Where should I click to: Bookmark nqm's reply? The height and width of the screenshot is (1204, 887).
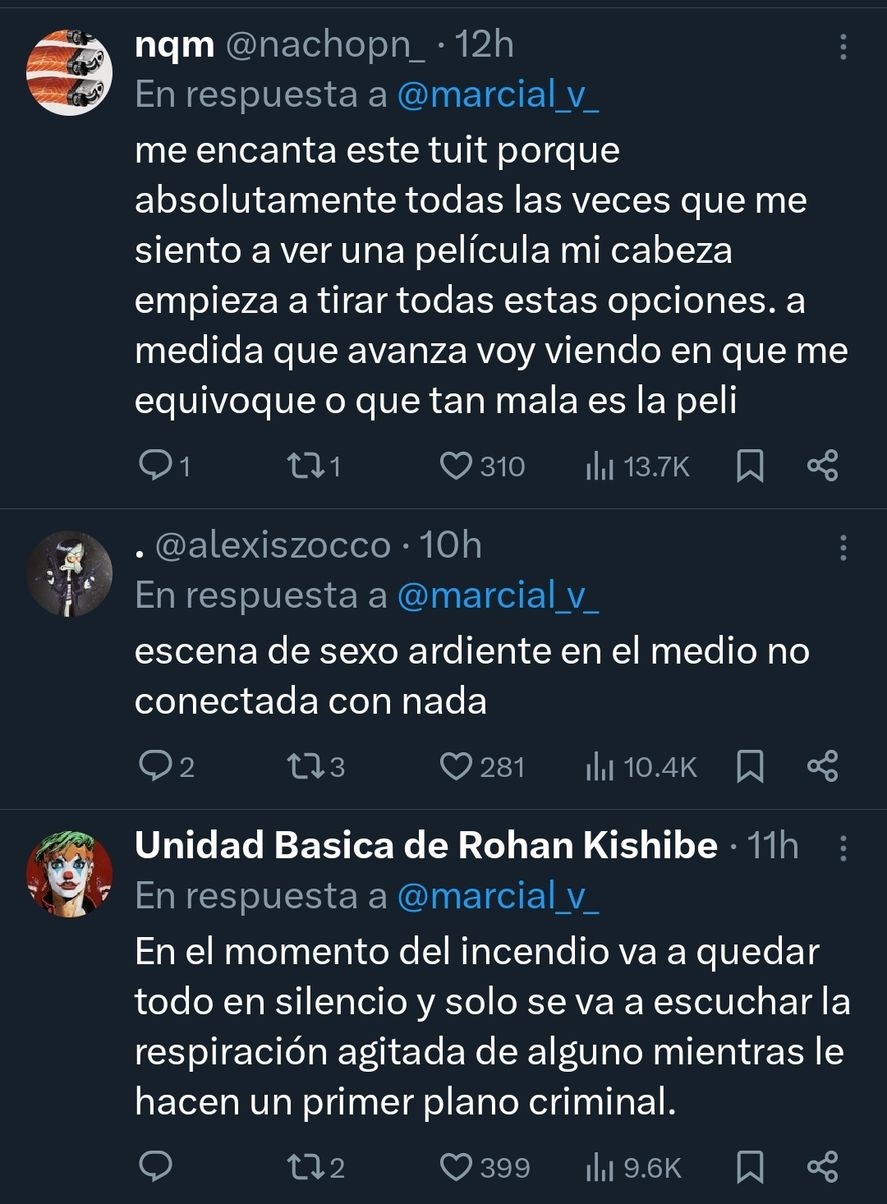point(750,466)
